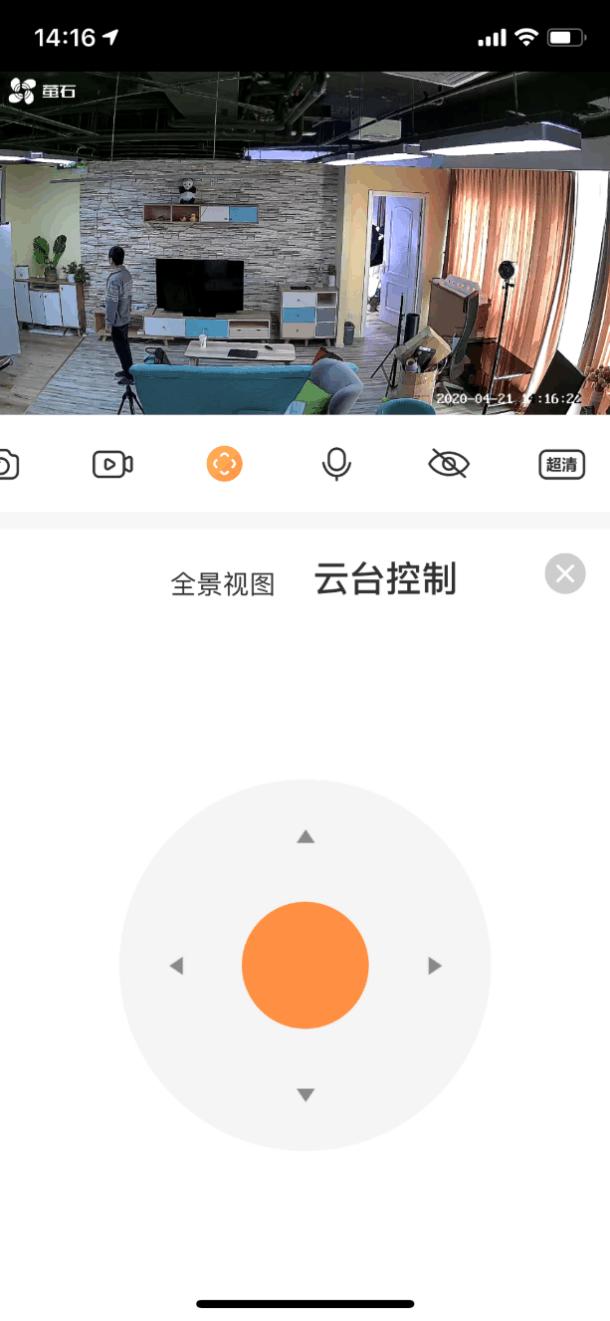Tap the live camera video feed
The width and height of the screenshot is (610, 1321).
click(305, 242)
